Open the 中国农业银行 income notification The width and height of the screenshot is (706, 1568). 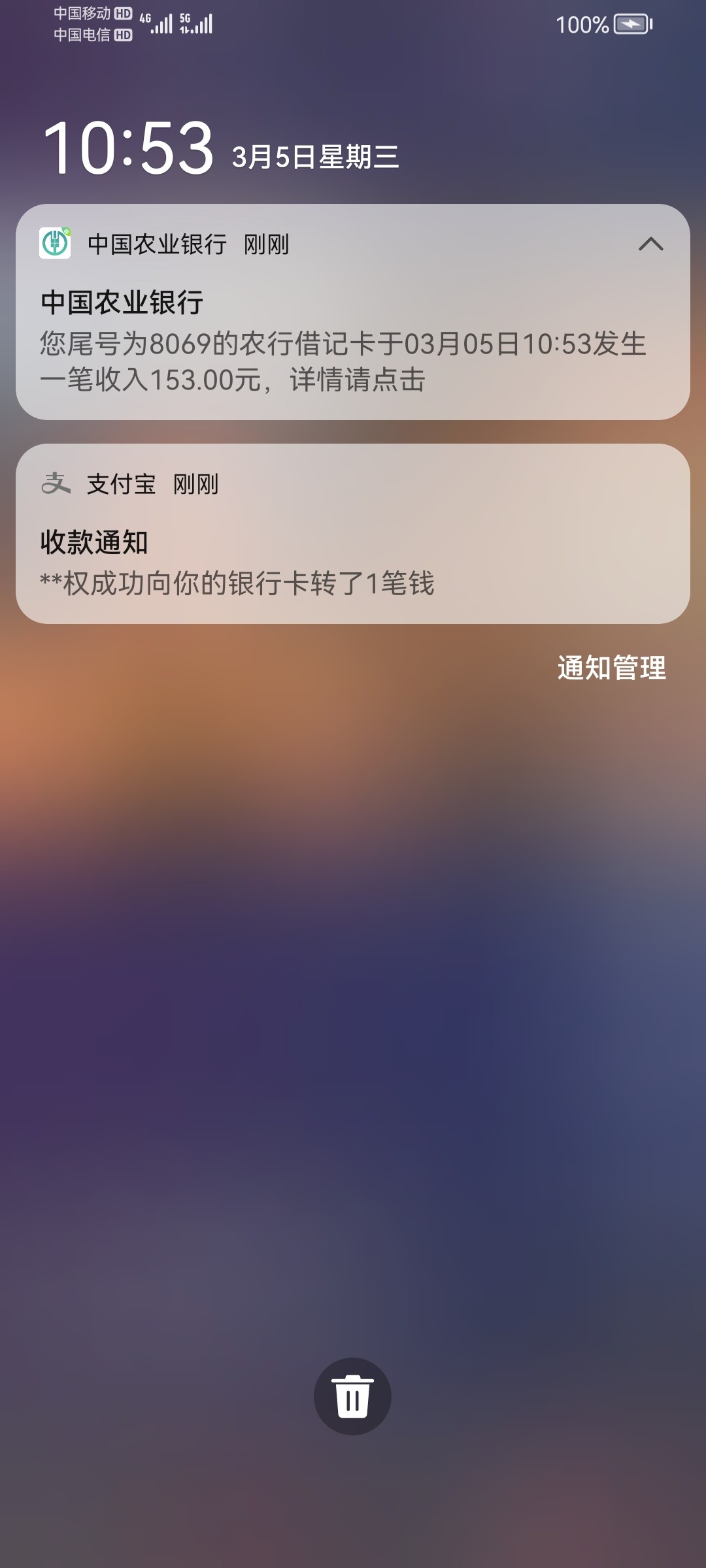click(x=353, y=312)
